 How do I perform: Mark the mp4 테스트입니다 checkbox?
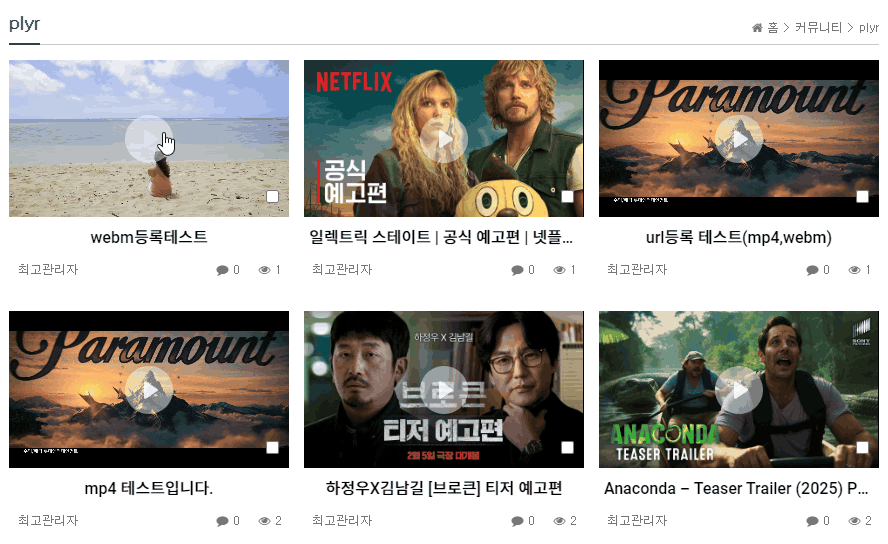272,447
